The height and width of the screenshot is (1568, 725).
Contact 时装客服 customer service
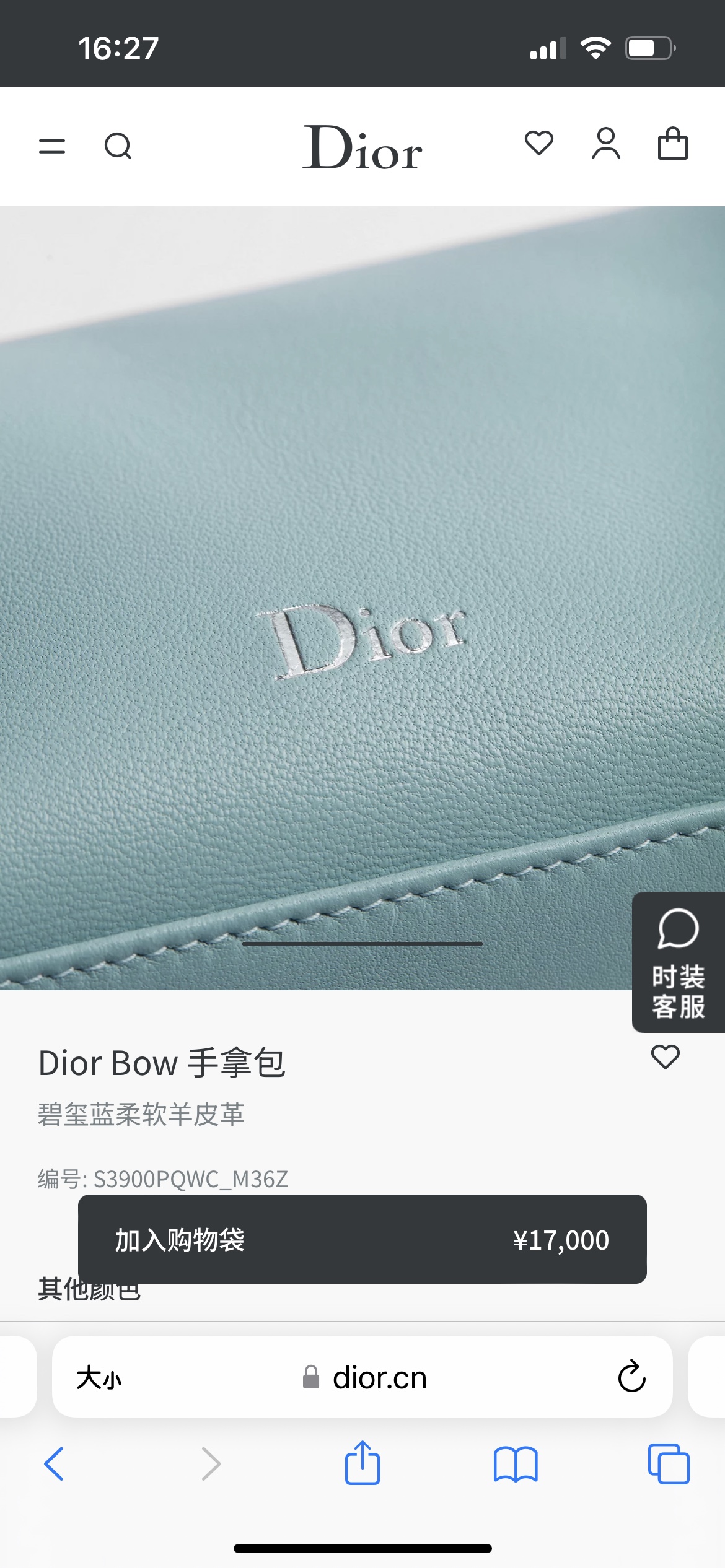(678, 962)
